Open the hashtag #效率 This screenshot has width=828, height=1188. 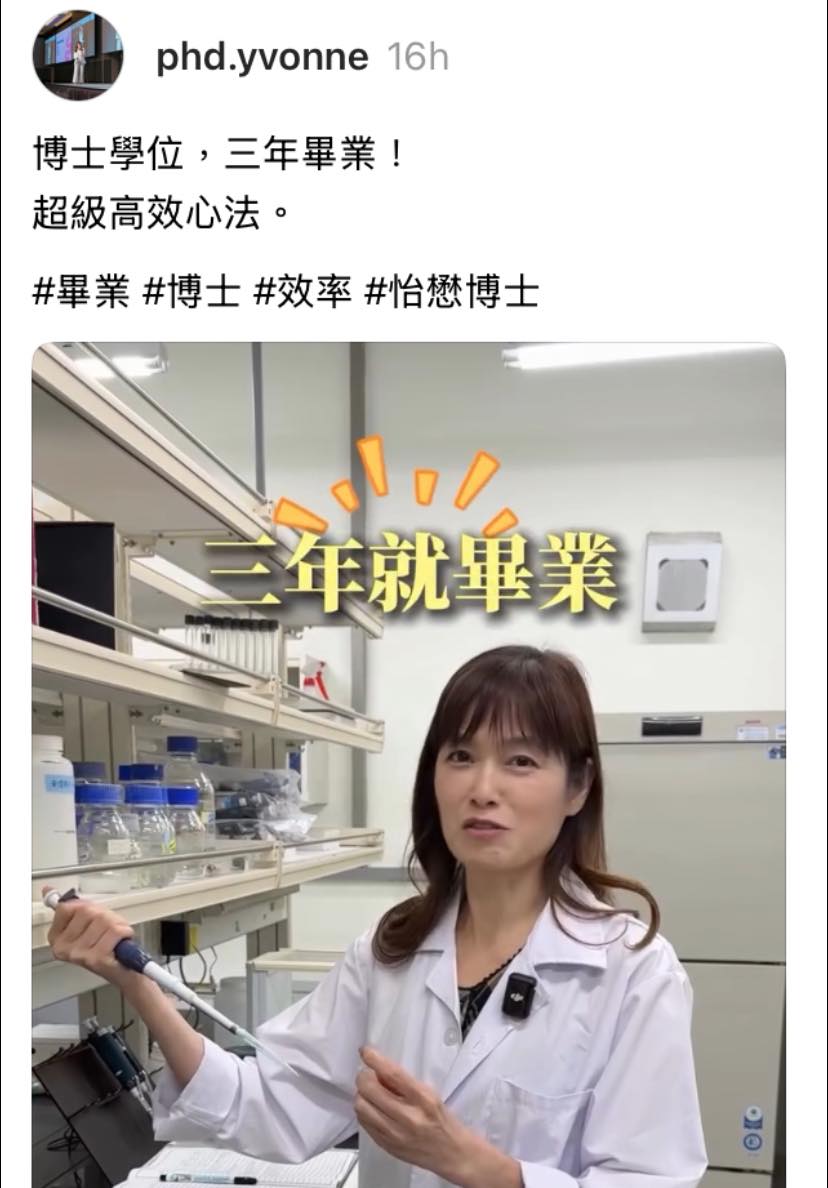point(303,292)
